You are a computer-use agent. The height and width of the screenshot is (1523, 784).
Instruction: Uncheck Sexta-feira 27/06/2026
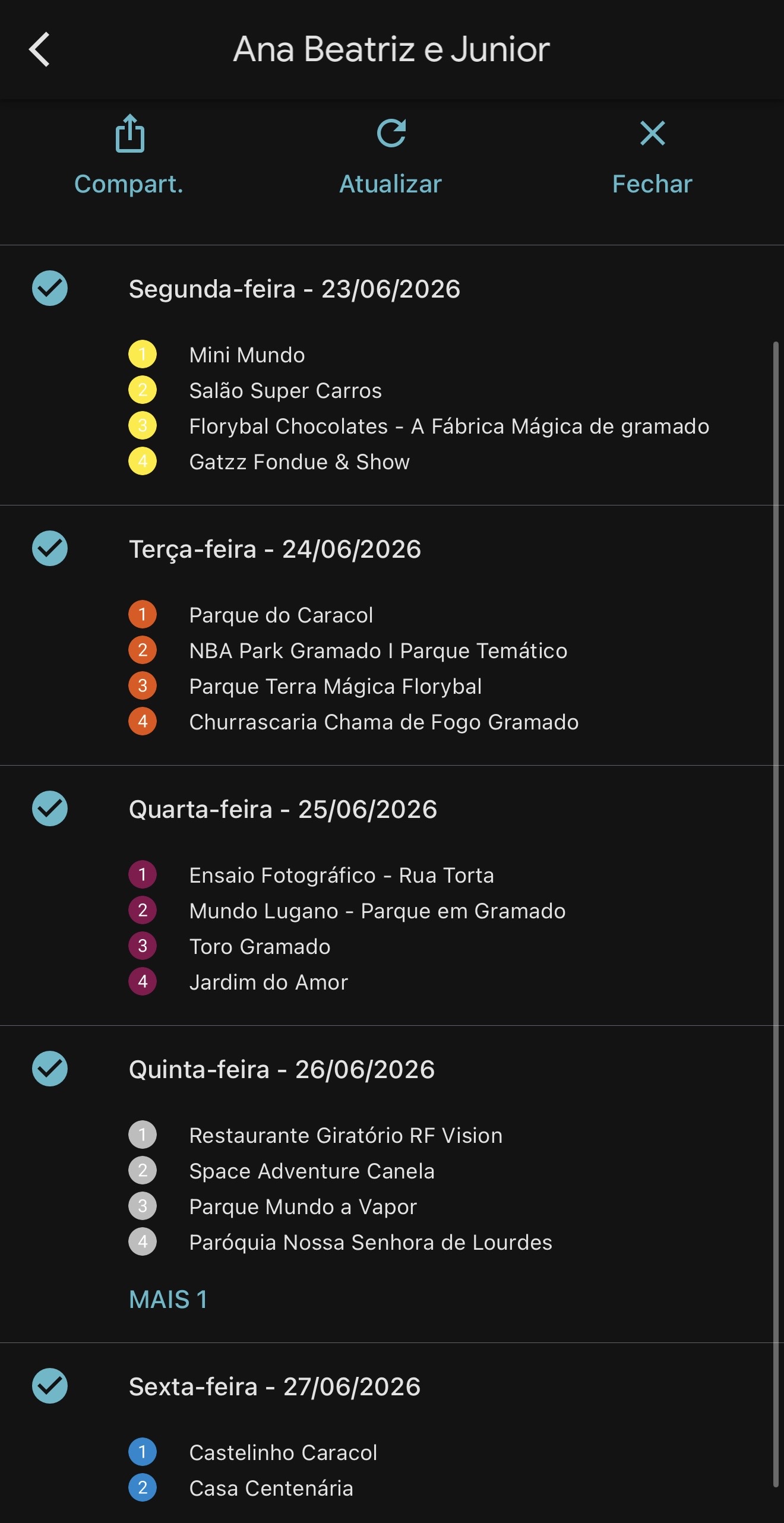(50, 1386)
